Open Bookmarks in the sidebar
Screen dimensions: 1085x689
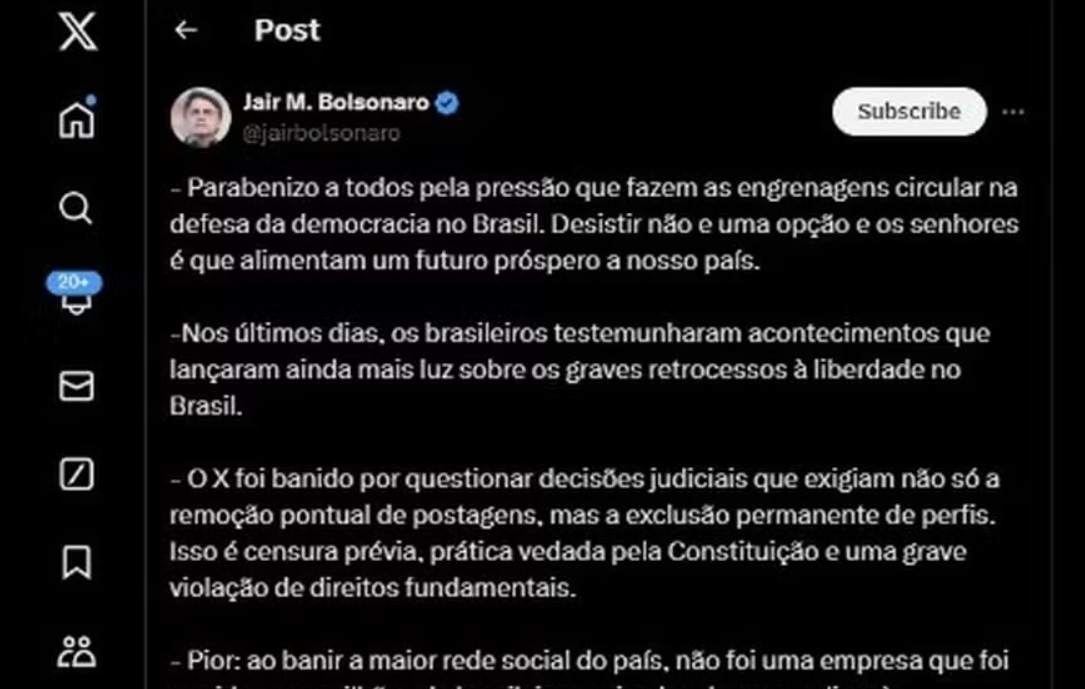click(77, 562)
